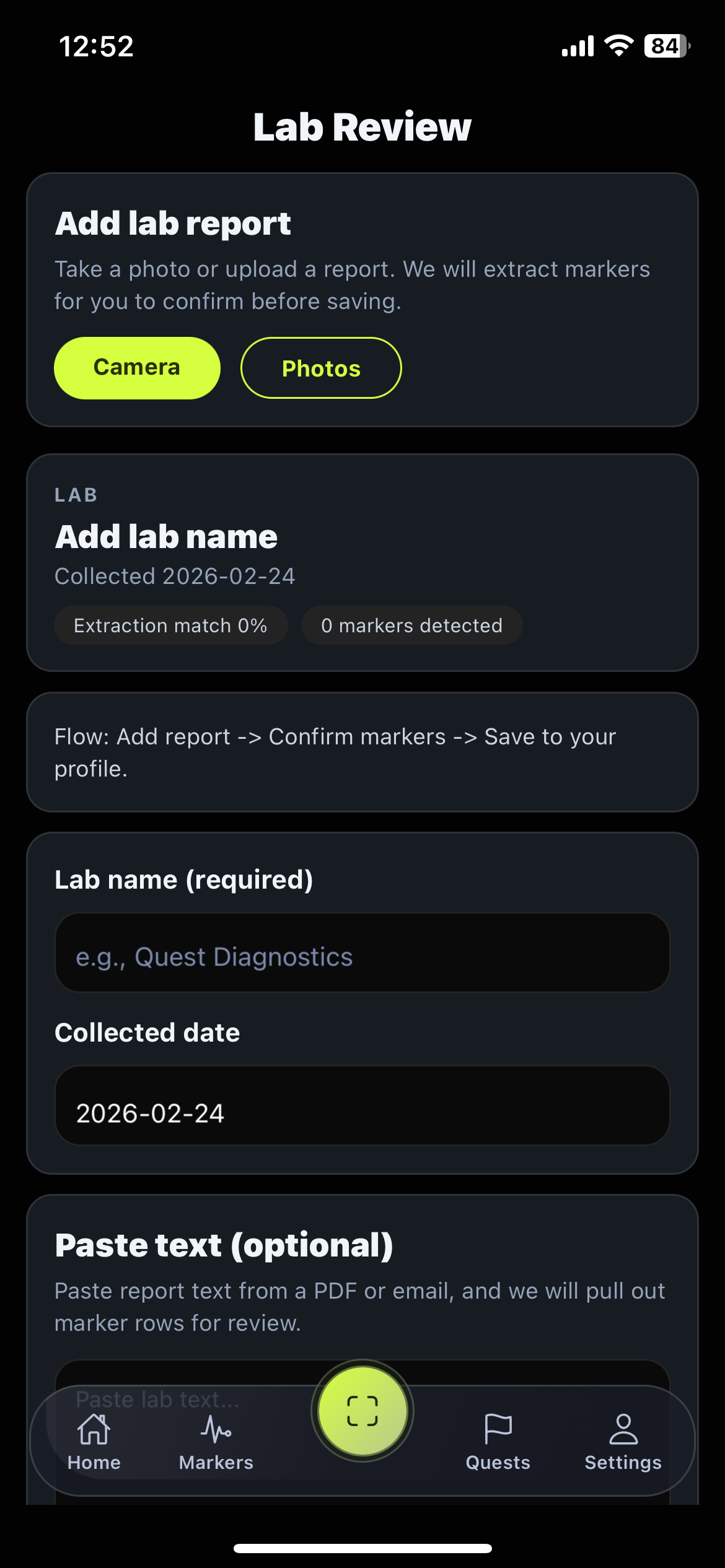
Task: Open the Collected date picker
Action: click(362, 1107)
